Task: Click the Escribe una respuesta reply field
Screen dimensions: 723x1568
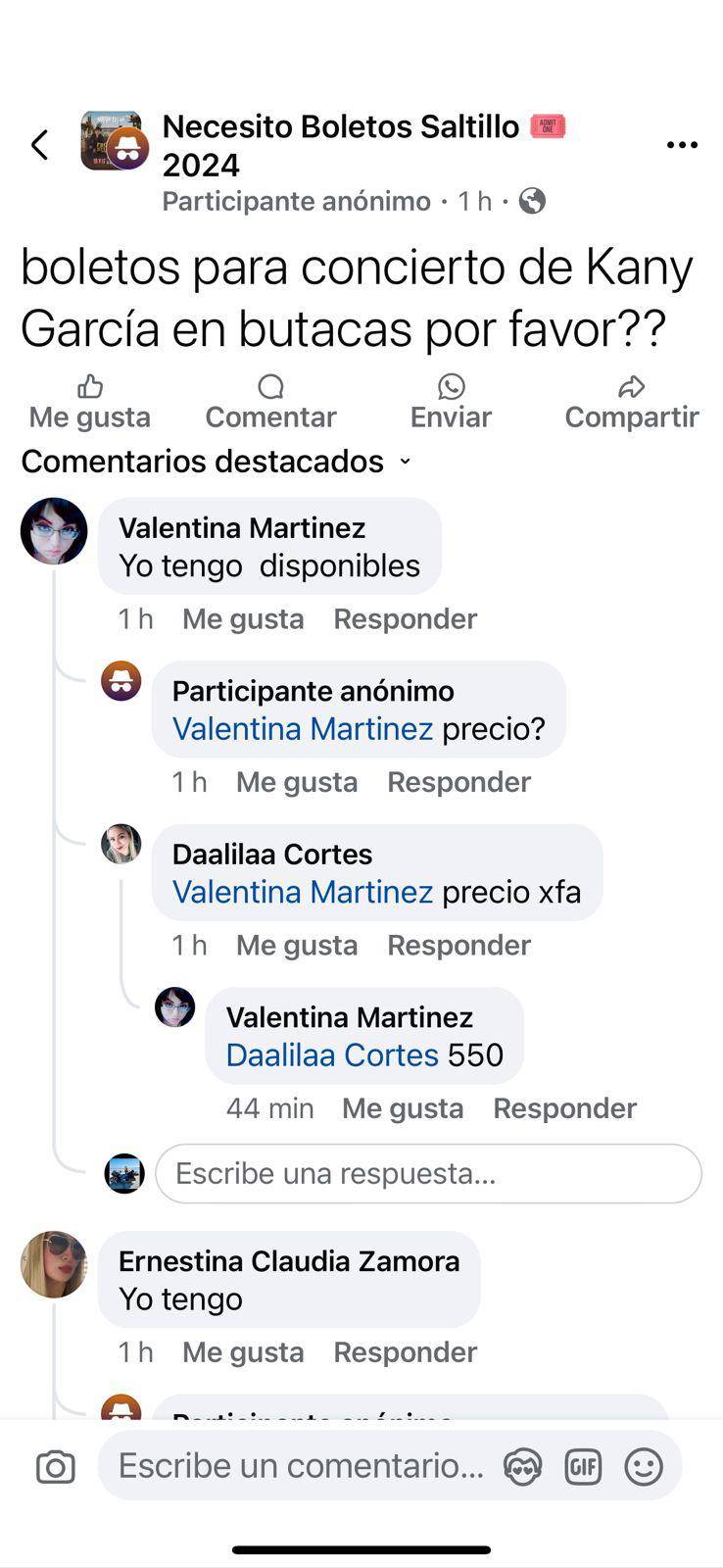Action: click(428, 1173)
